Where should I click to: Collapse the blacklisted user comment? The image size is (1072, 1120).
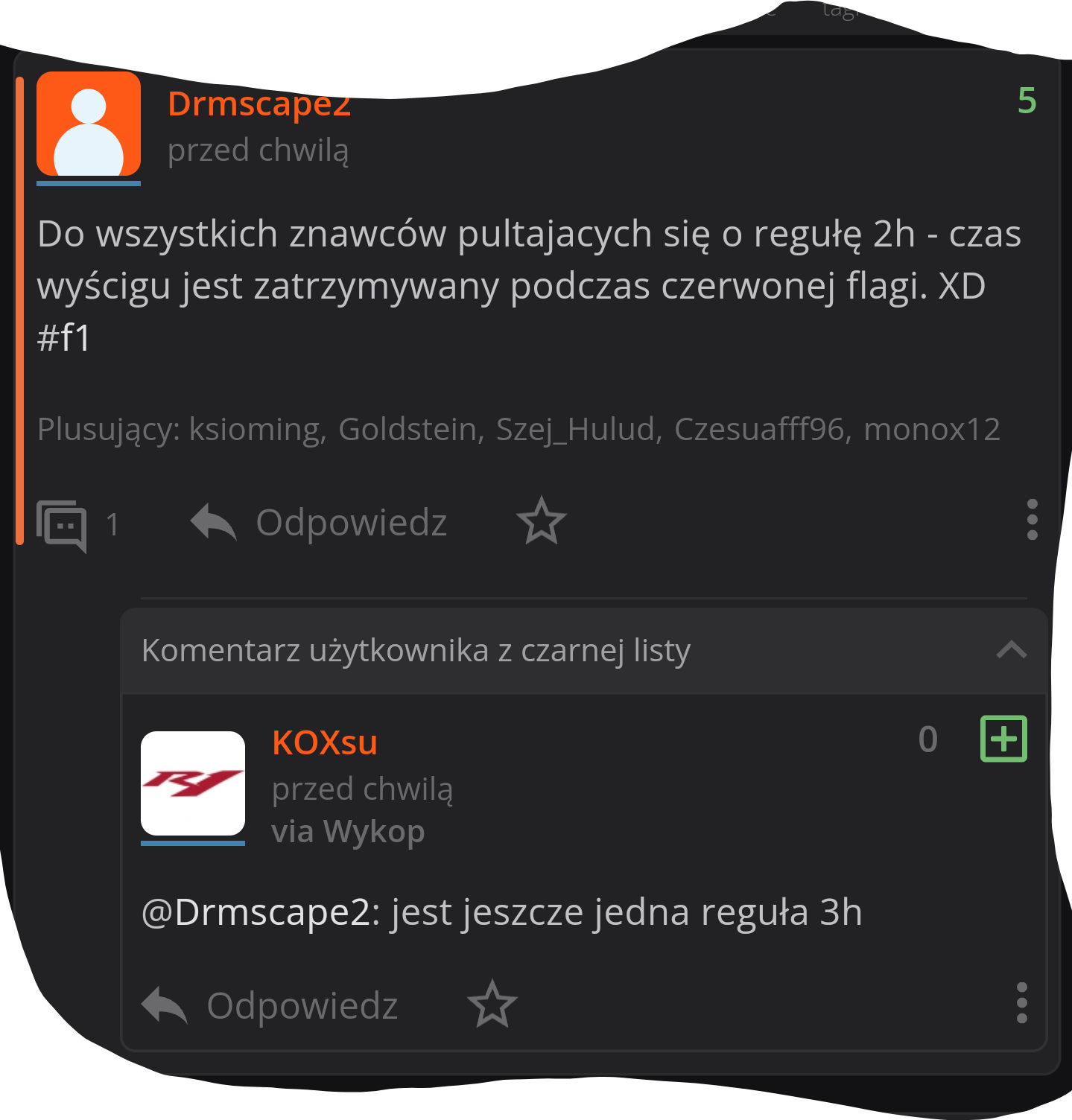click(1011, 650)
